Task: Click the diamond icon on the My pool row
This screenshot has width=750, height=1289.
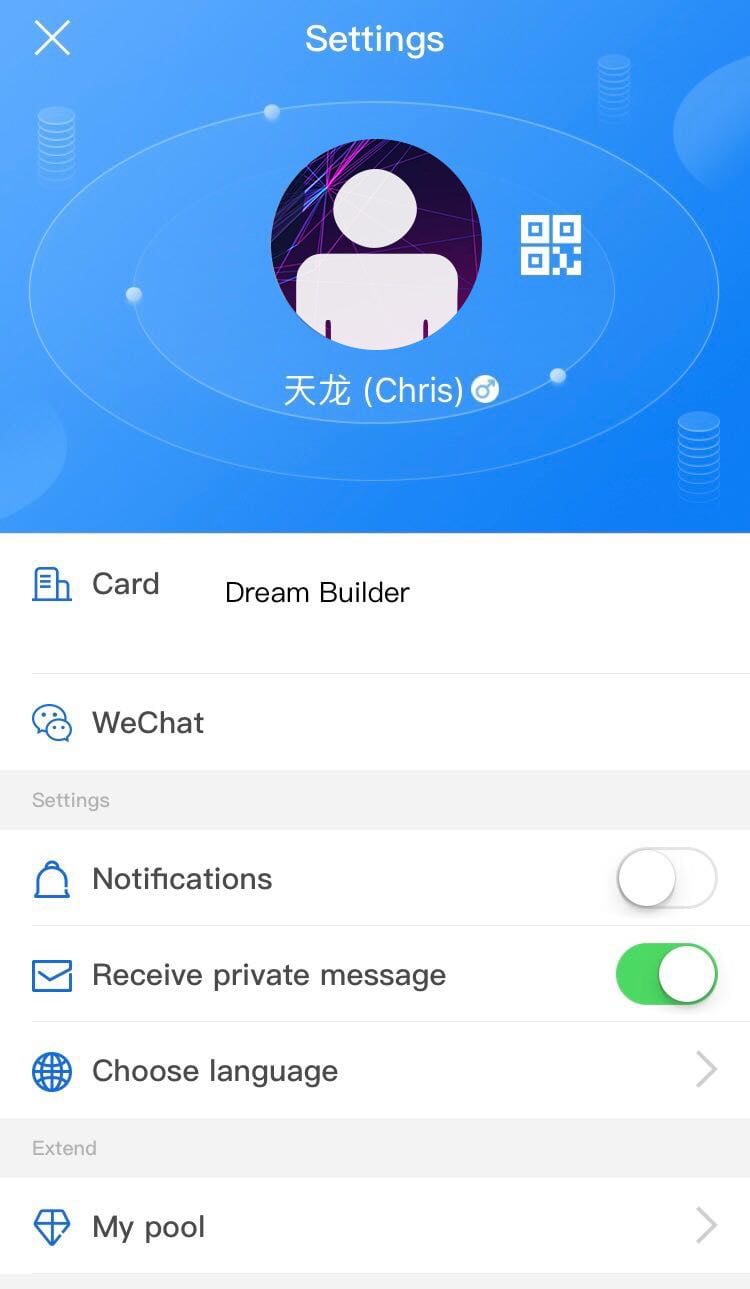Action: (x=51, y=1226)
